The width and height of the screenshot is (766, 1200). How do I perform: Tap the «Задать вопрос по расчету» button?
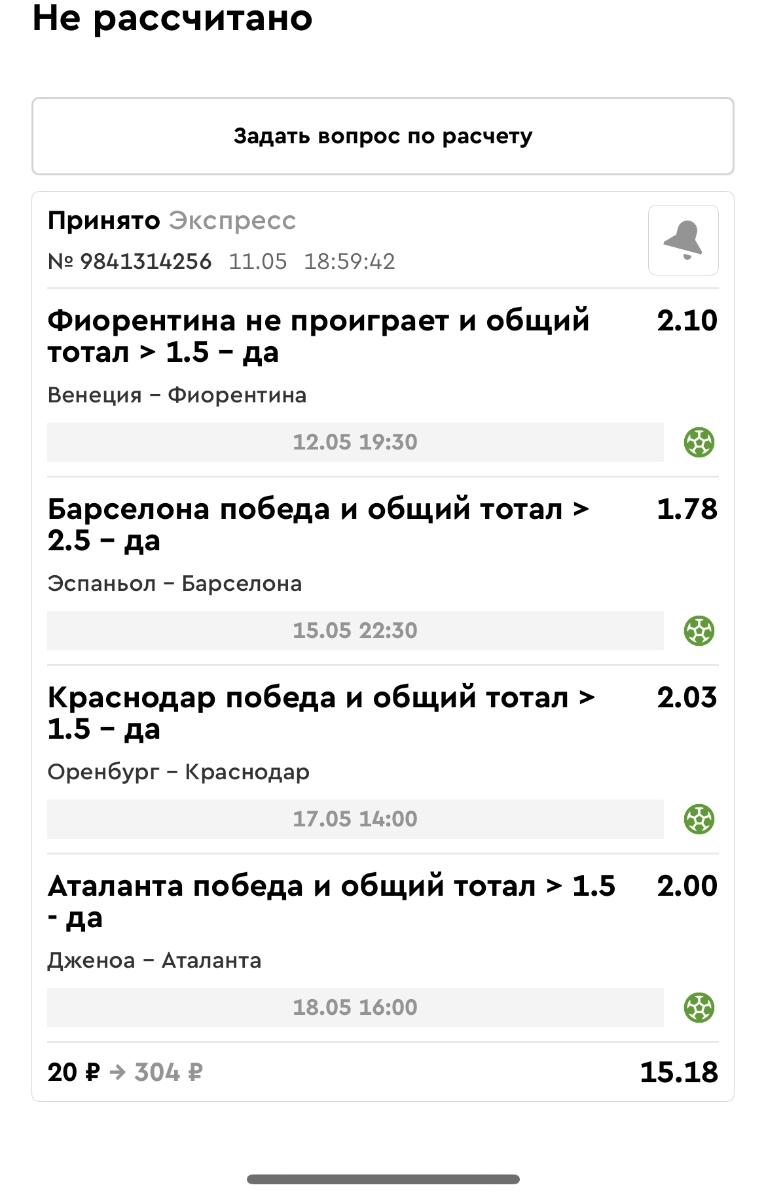[383, 136]
